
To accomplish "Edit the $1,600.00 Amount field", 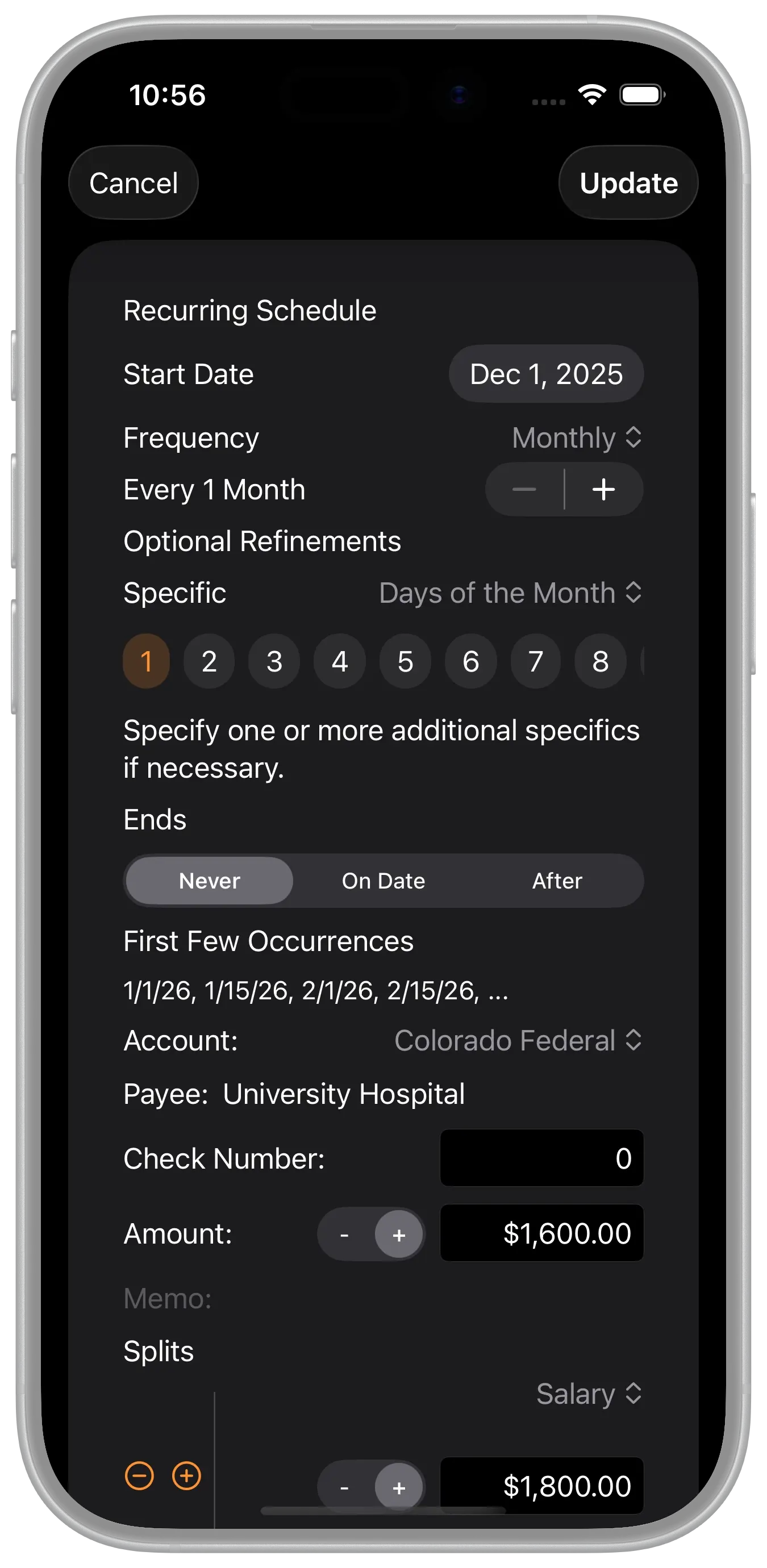I will (541, 1233).
